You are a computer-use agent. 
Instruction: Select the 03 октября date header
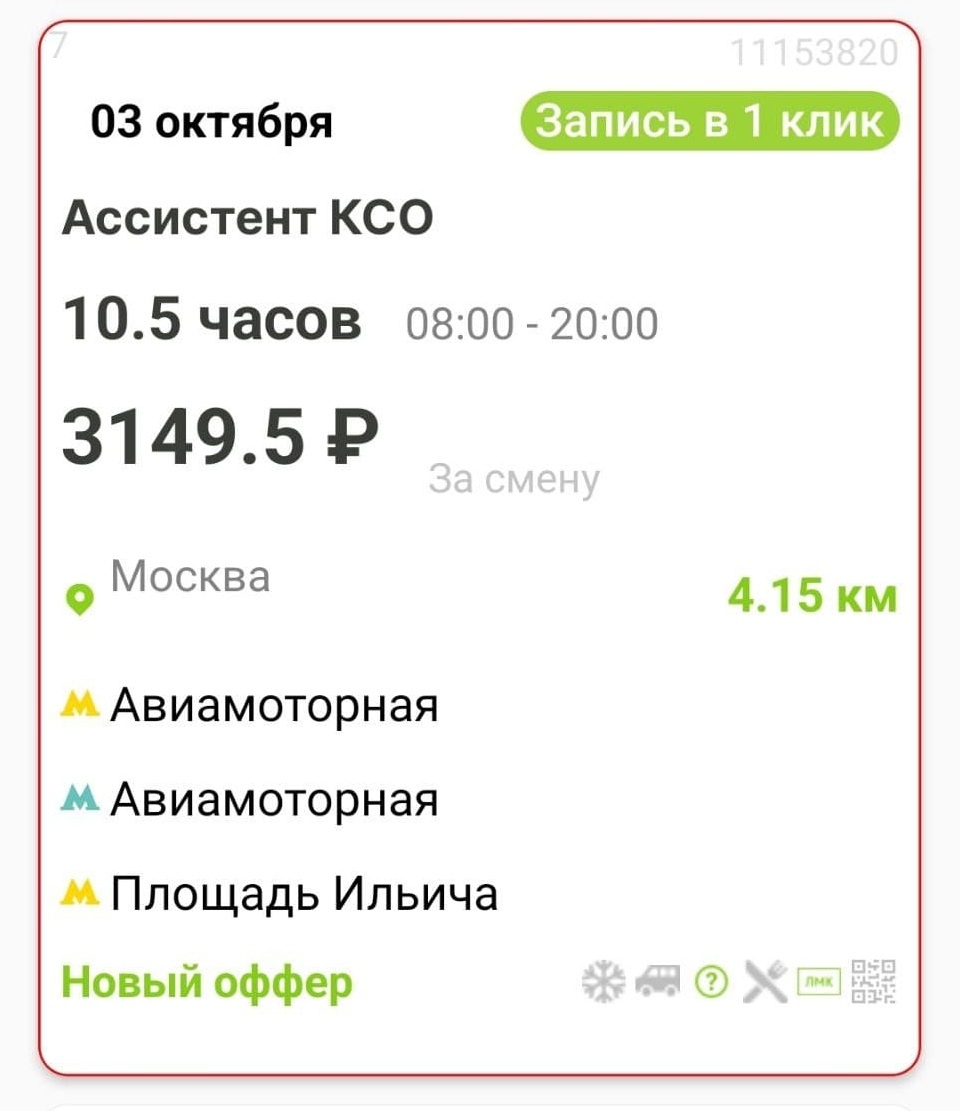click(x=211, y=121)
